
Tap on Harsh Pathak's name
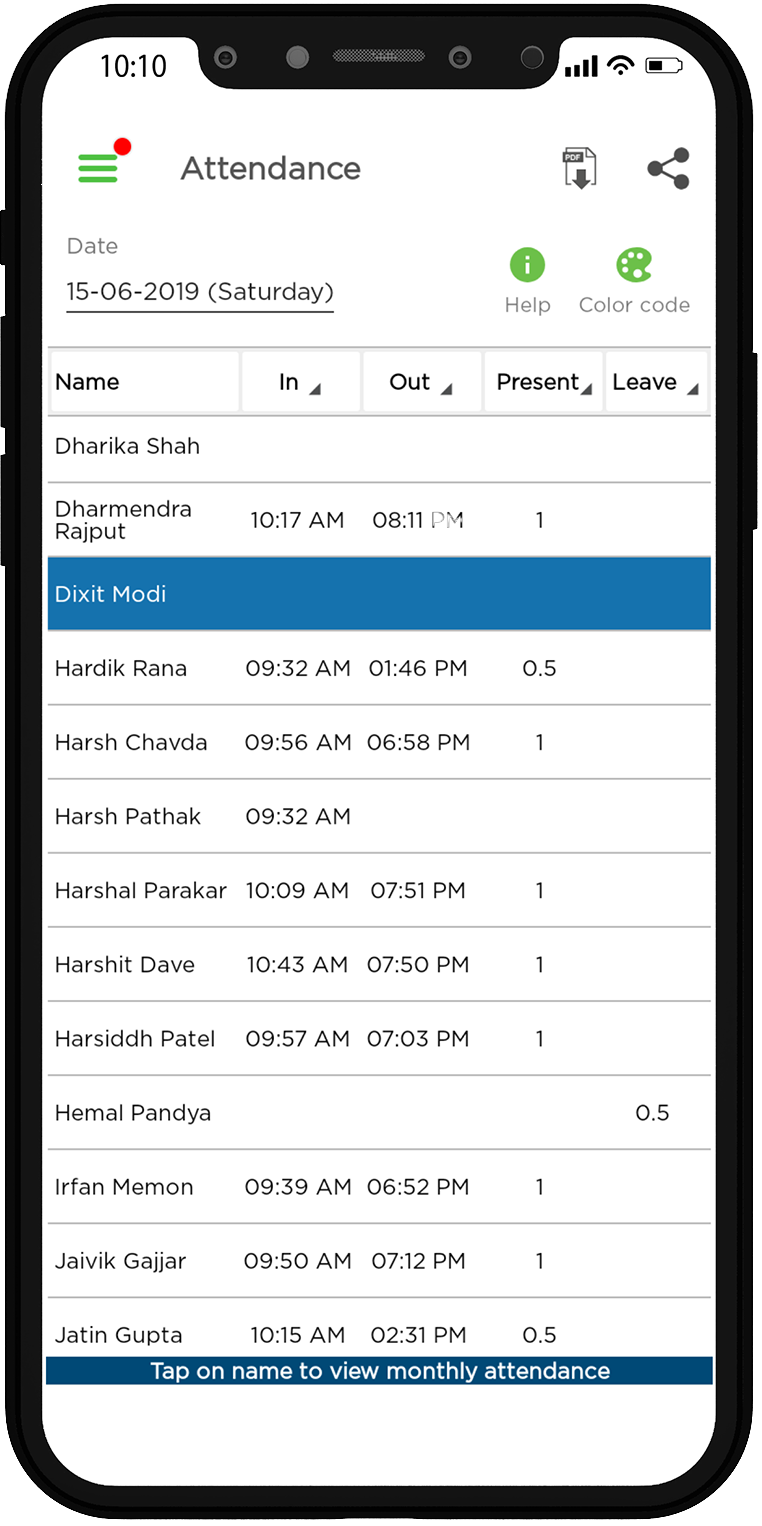pos(128,816)
